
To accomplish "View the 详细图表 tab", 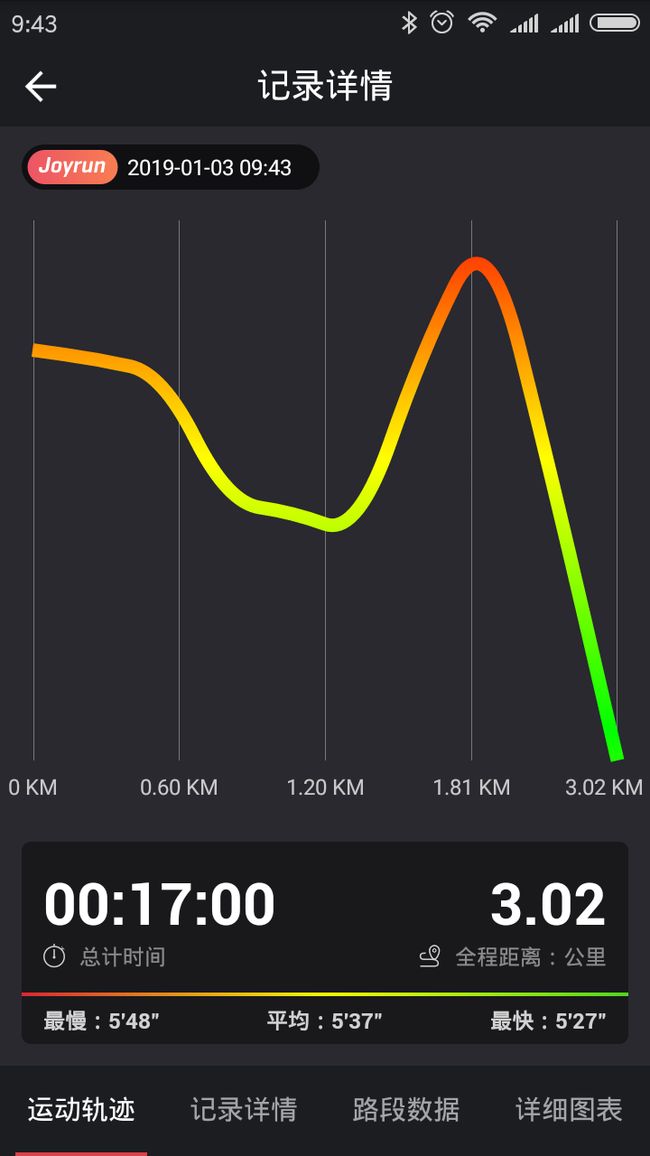I will click(x=569, y=1109).
